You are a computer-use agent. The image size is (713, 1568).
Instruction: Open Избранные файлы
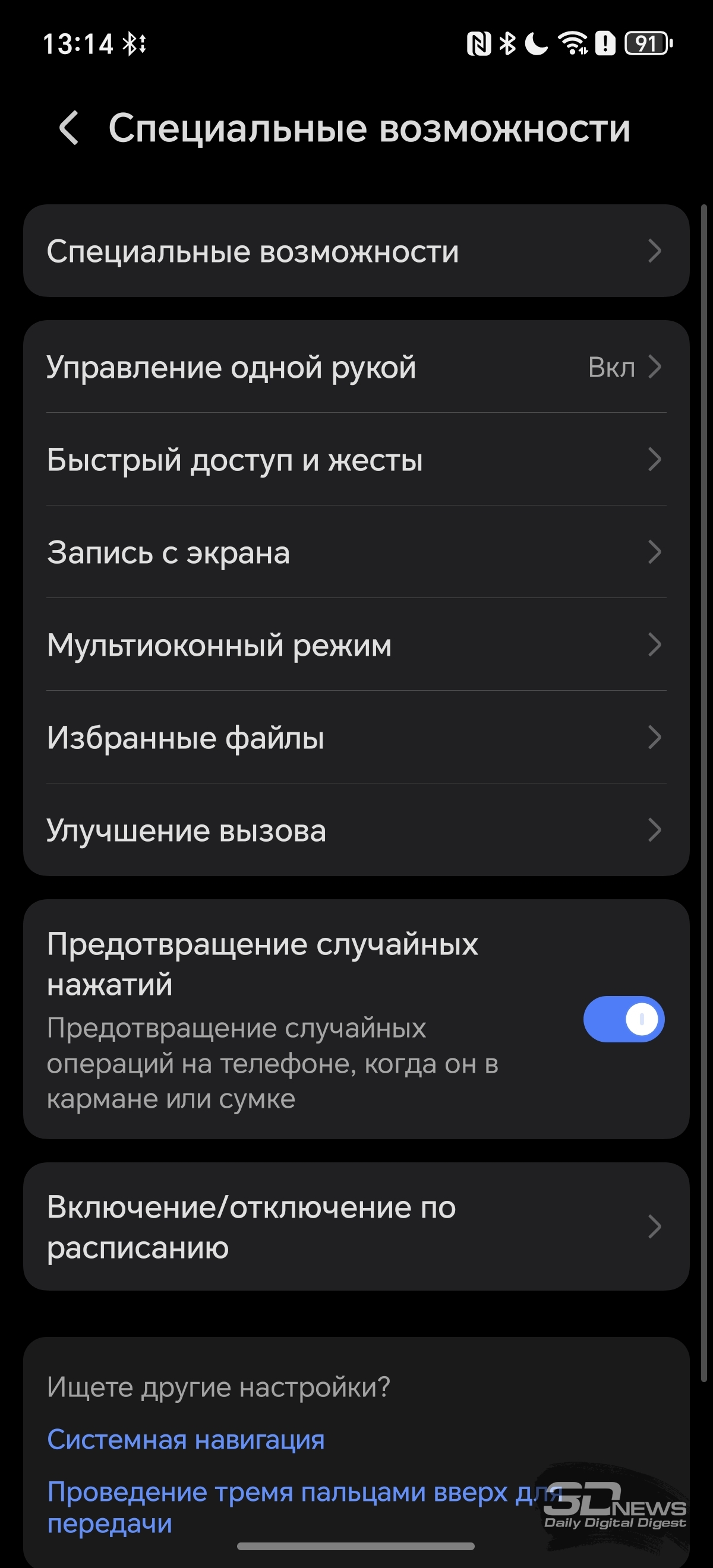(355, 737)
